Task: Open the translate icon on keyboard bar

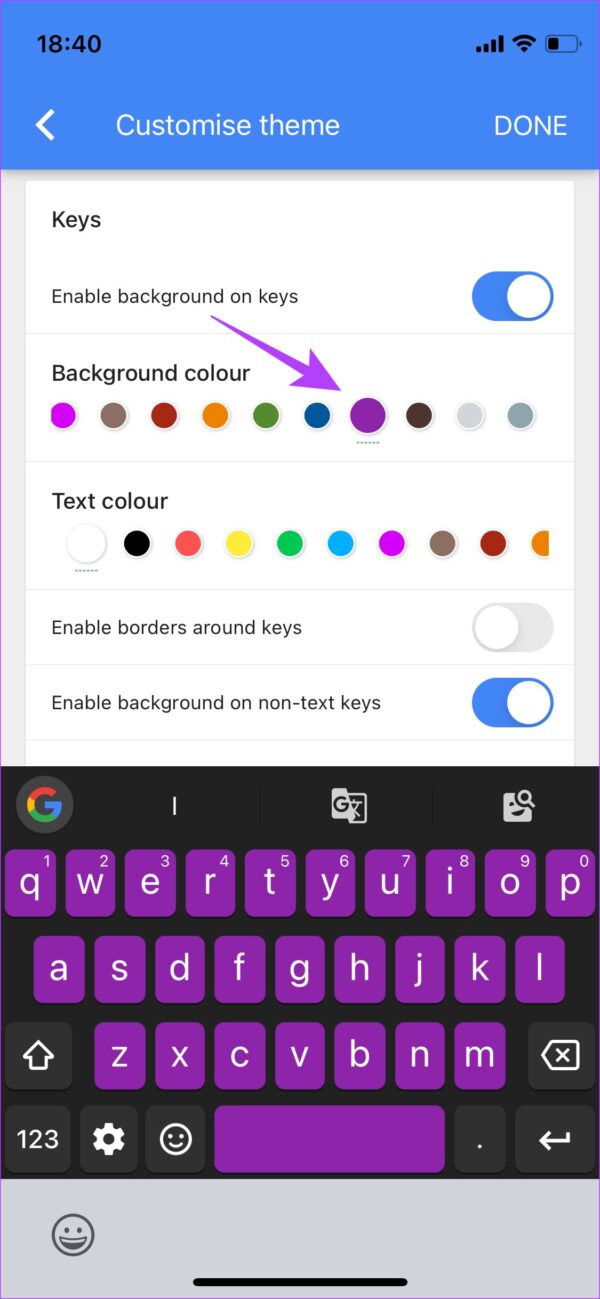Action: [x=349, y=805]
